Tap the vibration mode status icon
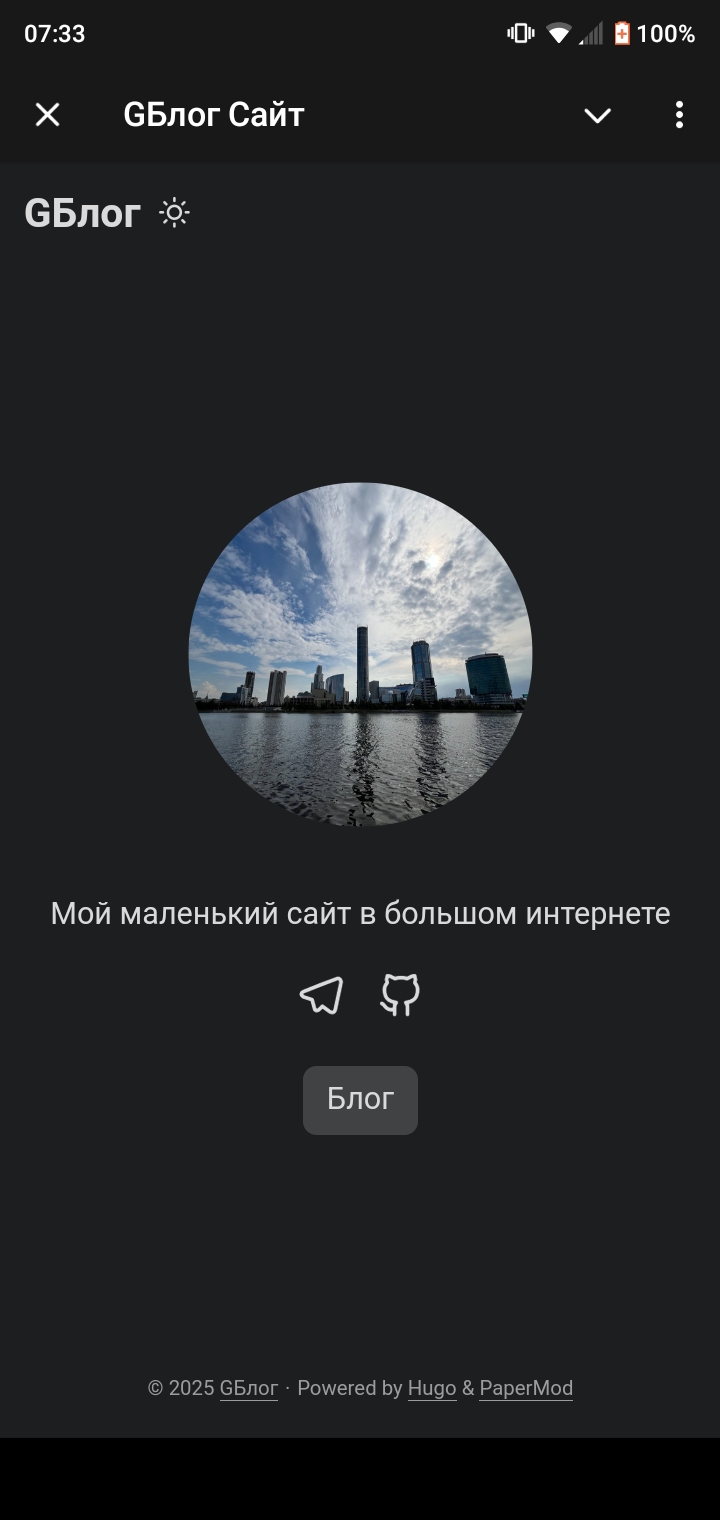Viewport: 720px width, 1520px height. [x=520, y=33]
